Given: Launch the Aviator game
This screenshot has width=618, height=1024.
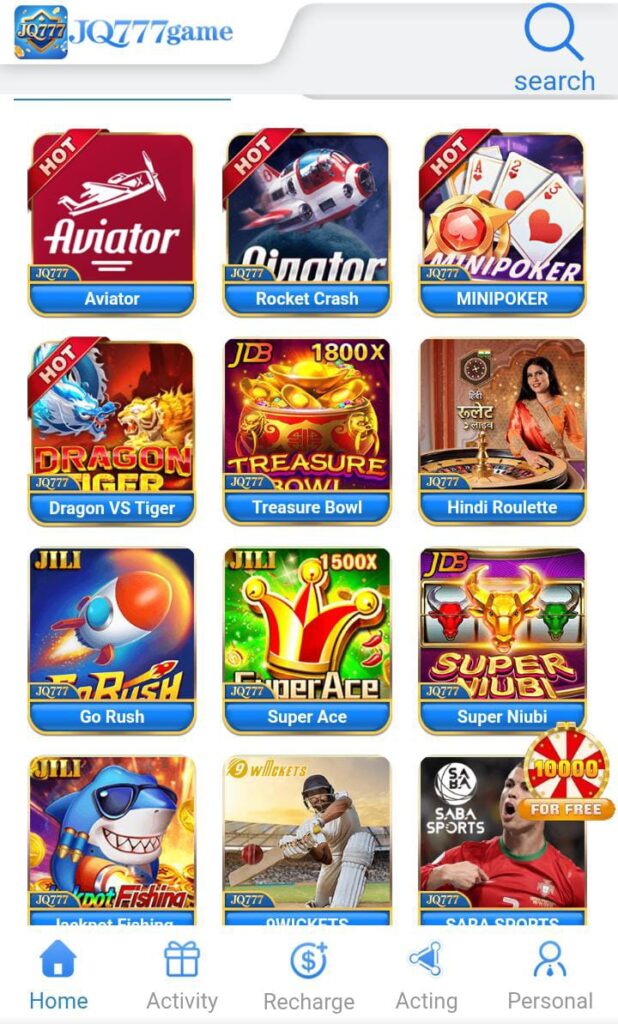Looking at the screenshot, I should tap(111, 222).
